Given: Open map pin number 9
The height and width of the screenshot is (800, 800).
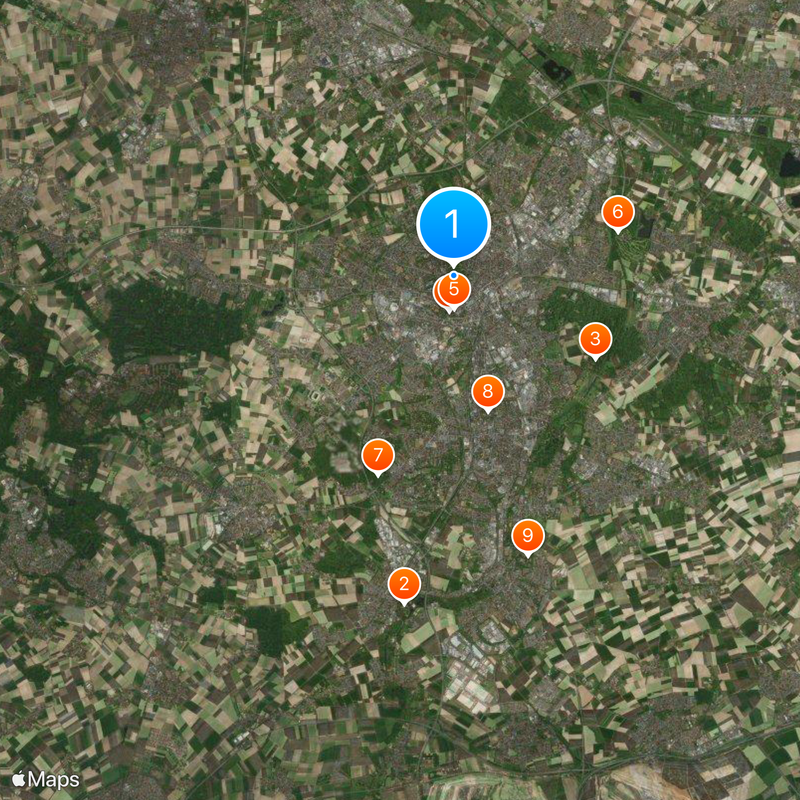Looking at the screenshot, I should click(527, 535).
